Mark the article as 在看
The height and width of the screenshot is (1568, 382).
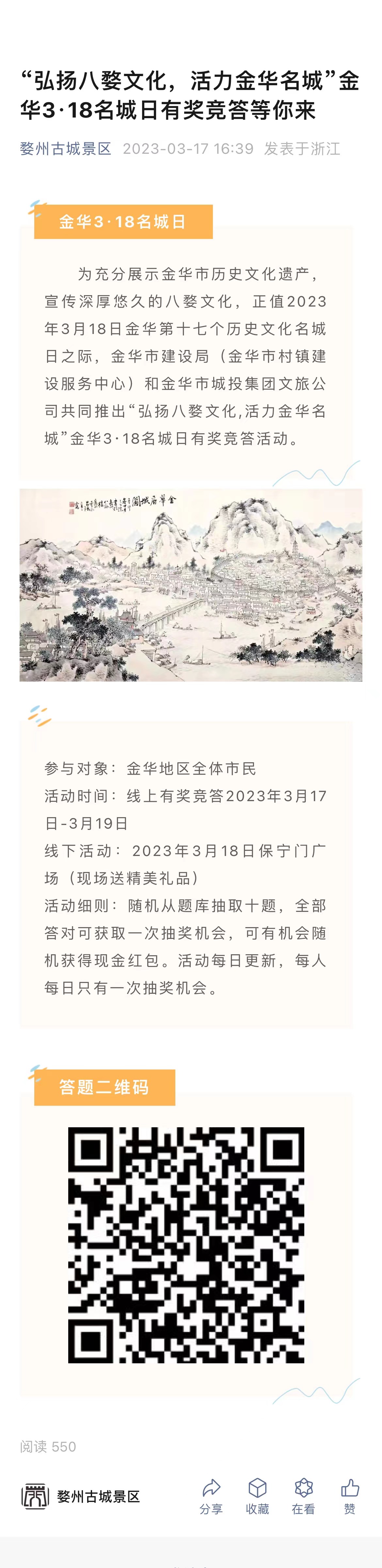point(304,1496)
